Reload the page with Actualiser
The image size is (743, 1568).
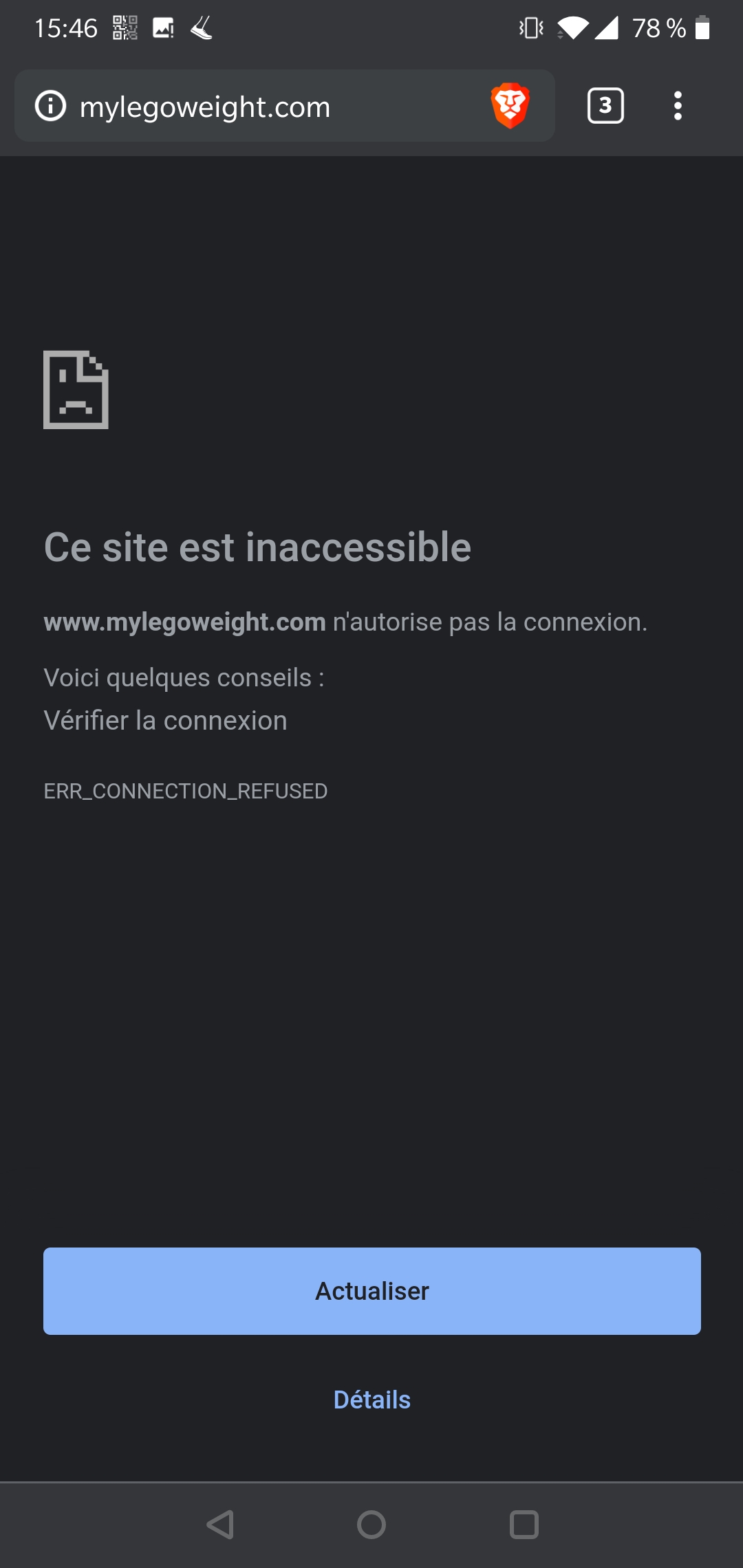click(371, 1291)
